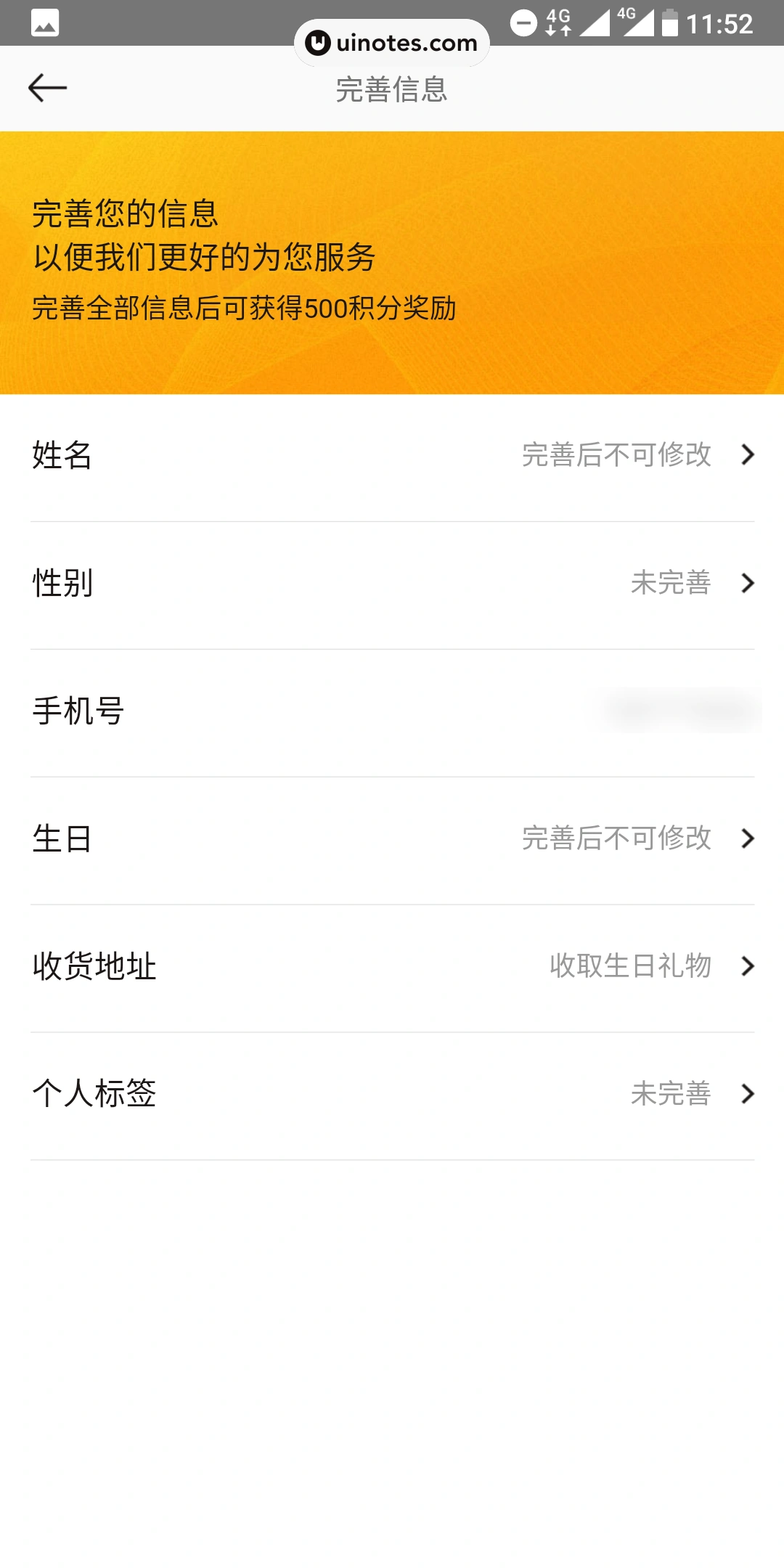Viewport: 784px width, 1568px height.
Task: Click the screenshot/gallery icon top left
Action: 44,24
